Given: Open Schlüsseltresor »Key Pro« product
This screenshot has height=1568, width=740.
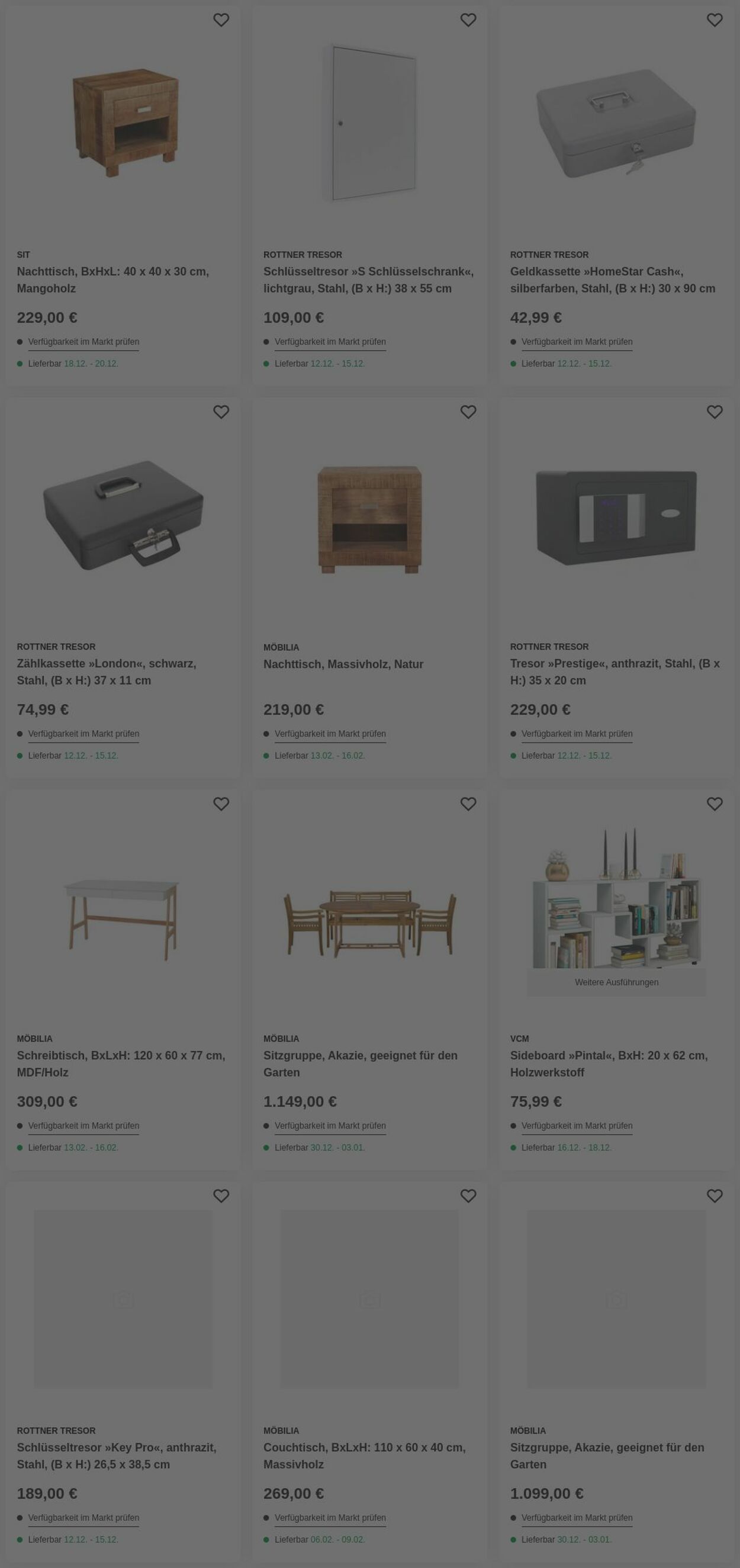Looking at the screenshot, I should (x=116, y=1455).
